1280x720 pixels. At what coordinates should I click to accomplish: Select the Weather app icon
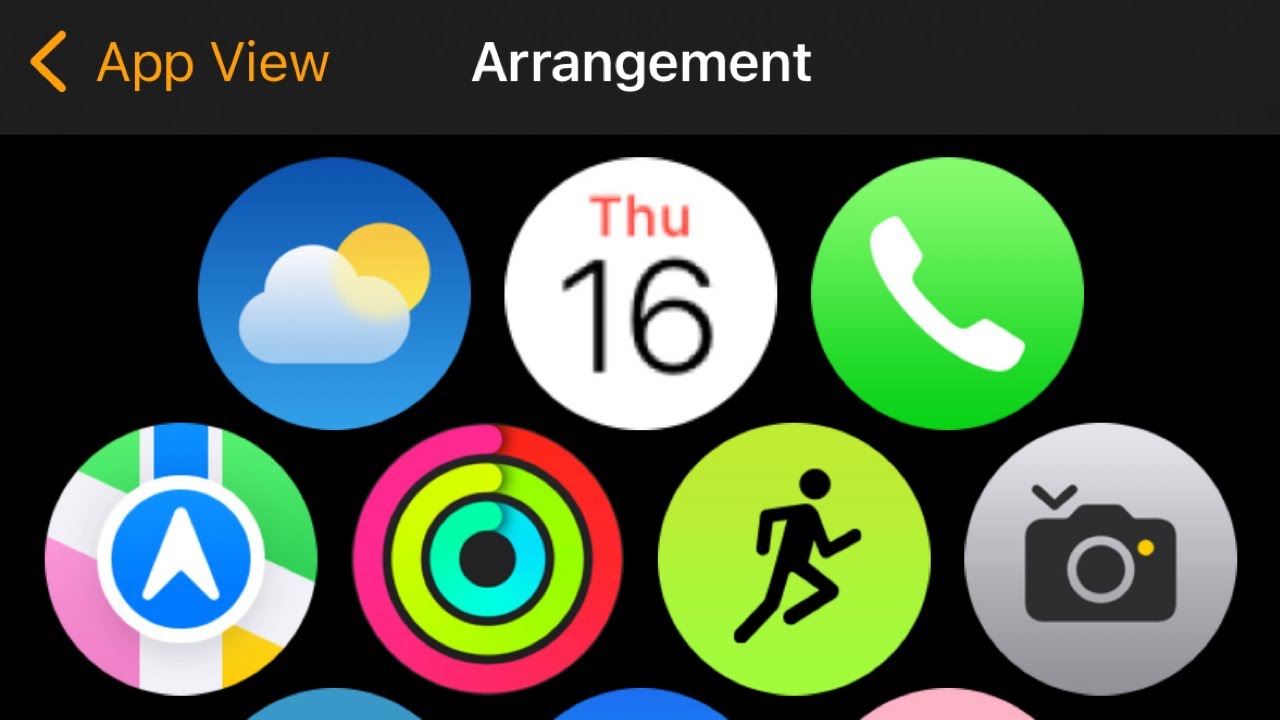334,293
